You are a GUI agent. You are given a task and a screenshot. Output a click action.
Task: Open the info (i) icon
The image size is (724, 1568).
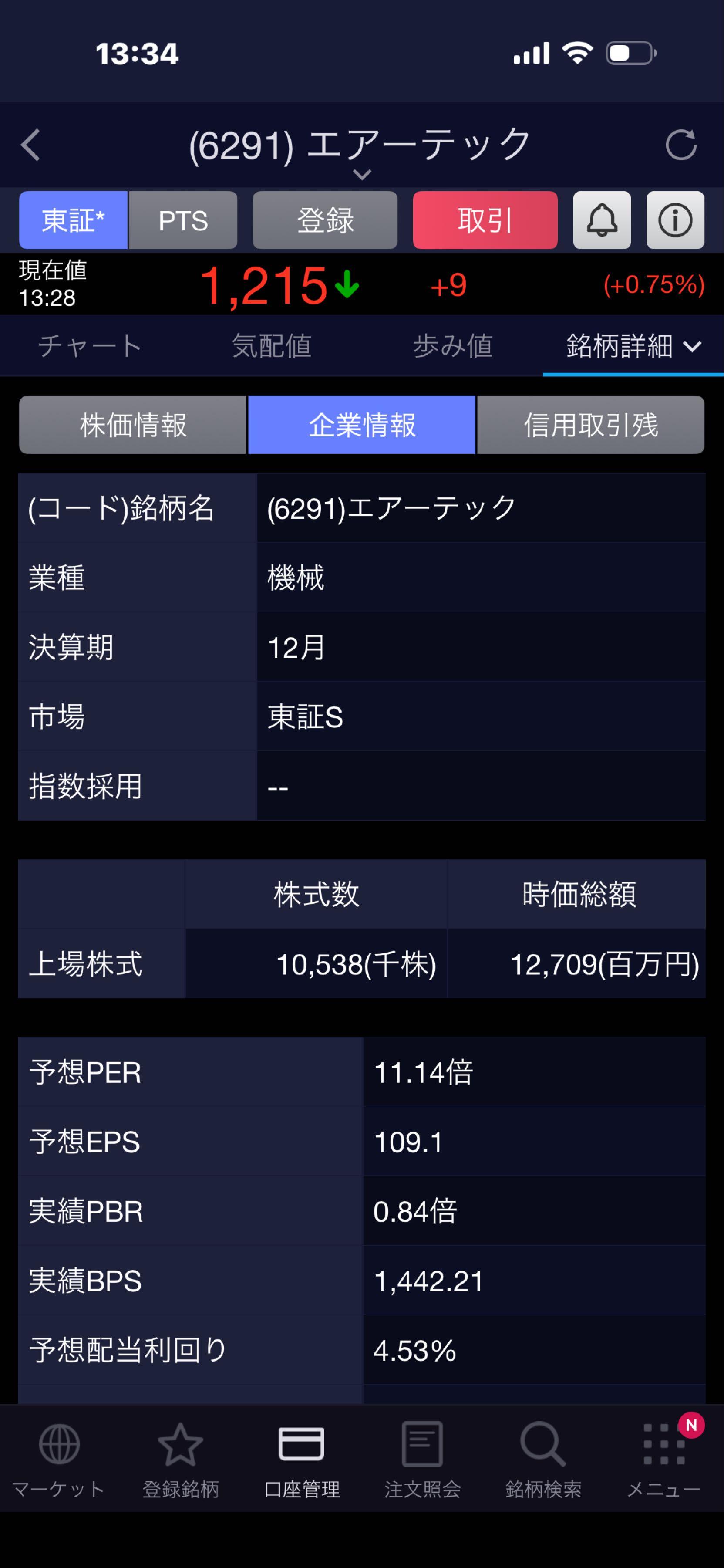click(675, 220)
